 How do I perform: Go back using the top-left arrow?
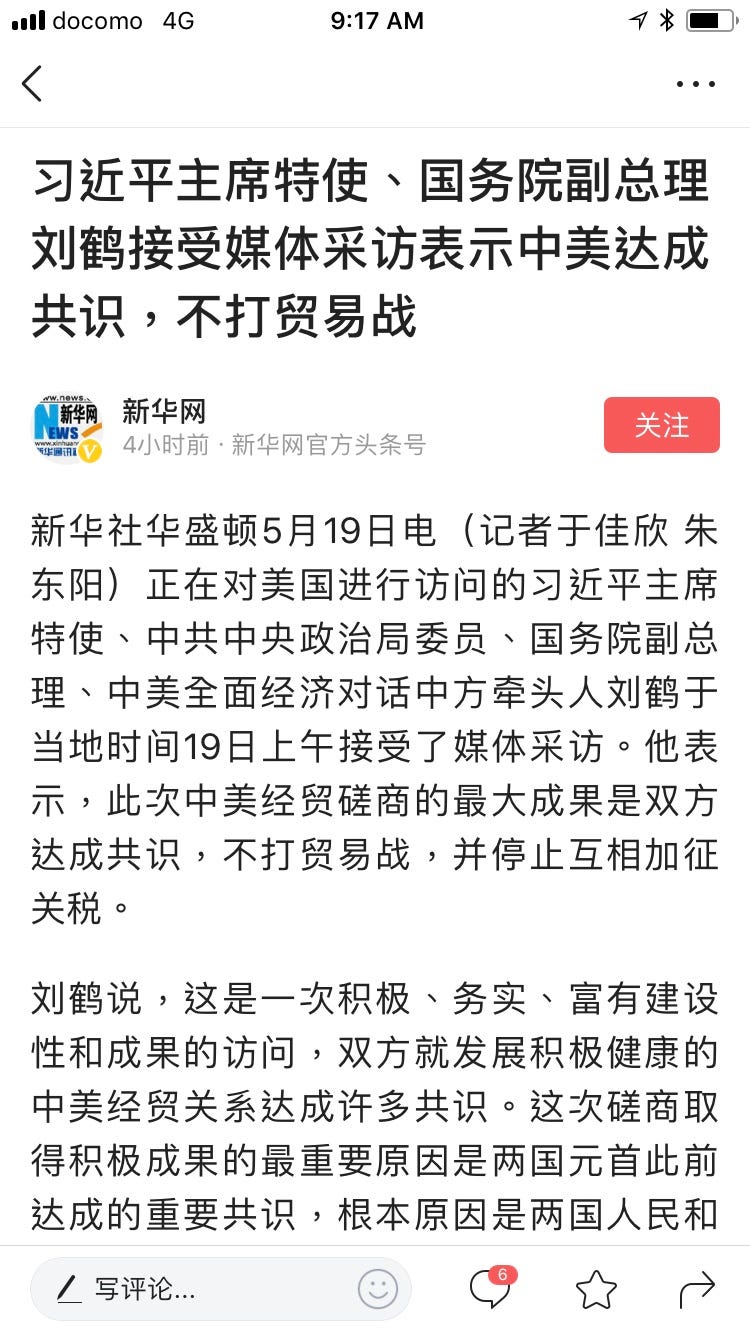(x=32, y=84)
